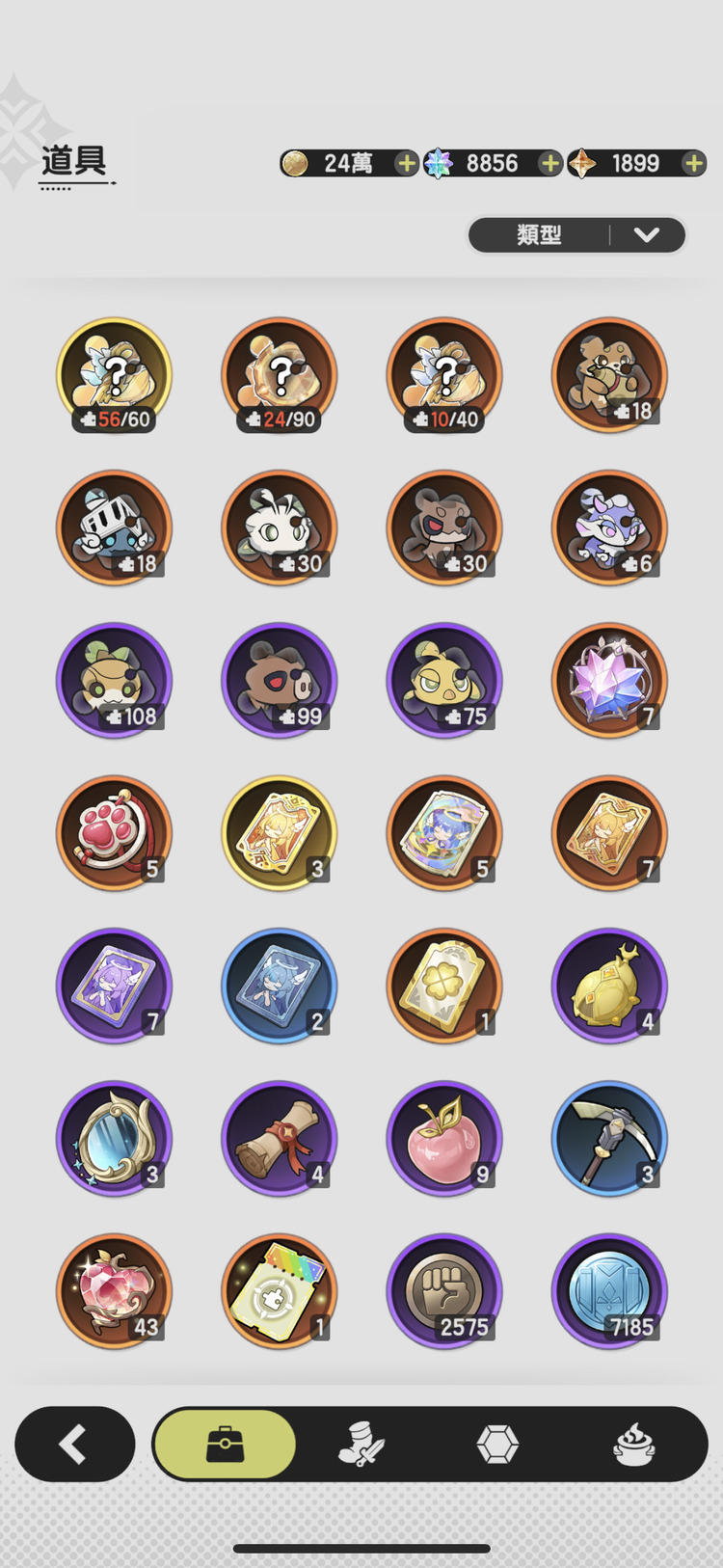Add crystals using plus beside 8856
Viewport: 723px width, 1568px height.
pos(549,164)
